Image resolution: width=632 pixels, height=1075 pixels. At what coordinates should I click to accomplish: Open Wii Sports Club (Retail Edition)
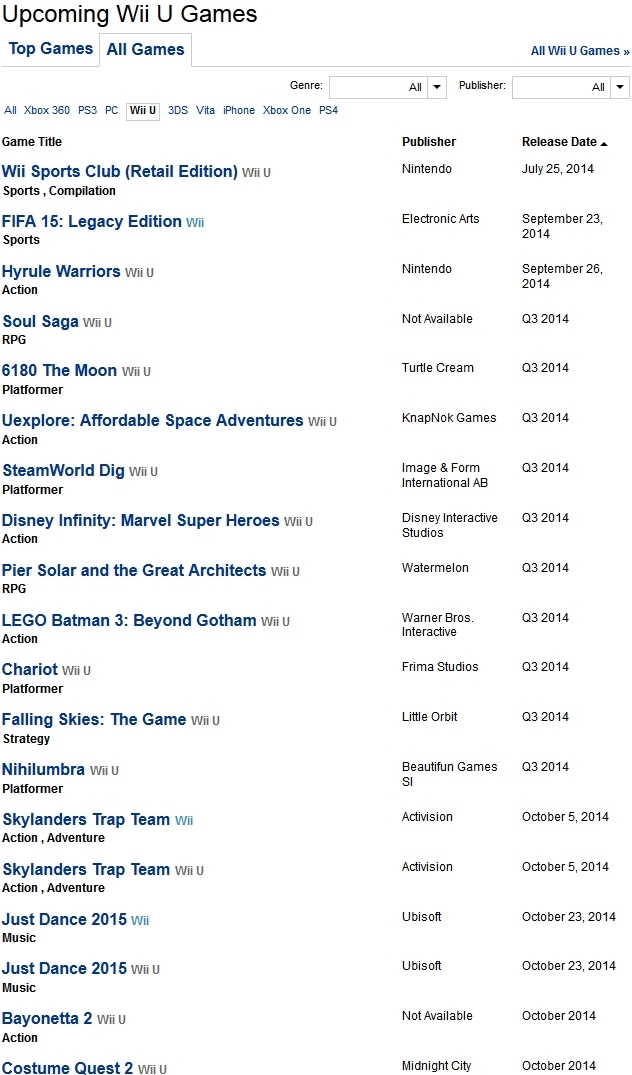pos(119,171)
